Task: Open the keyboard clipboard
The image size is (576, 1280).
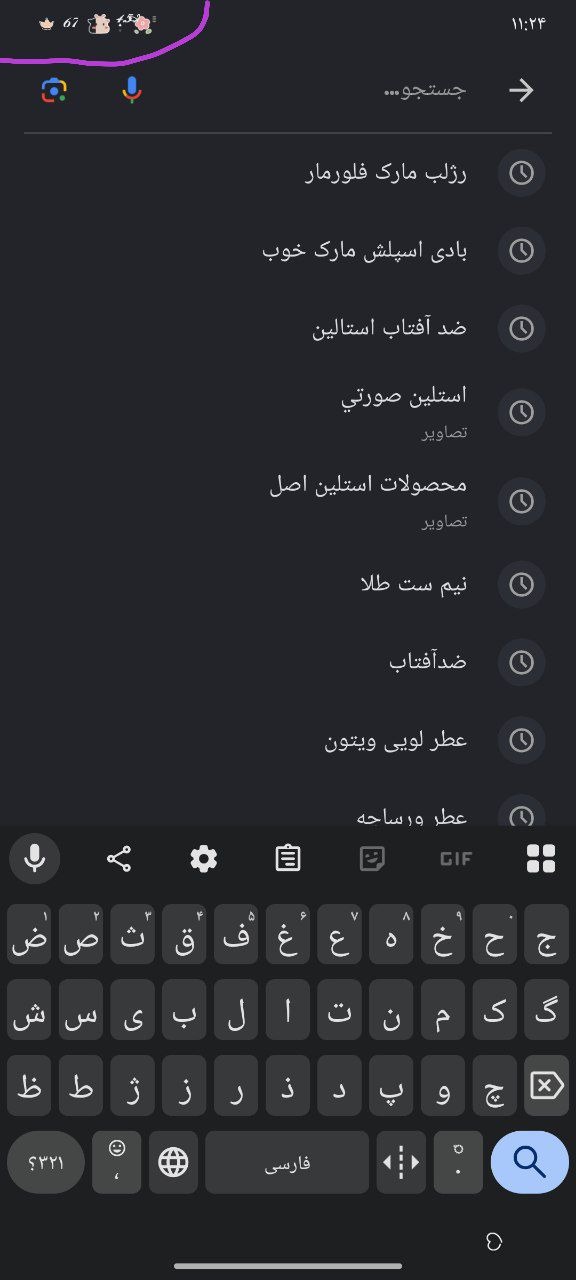Action: tap(288, 858)
